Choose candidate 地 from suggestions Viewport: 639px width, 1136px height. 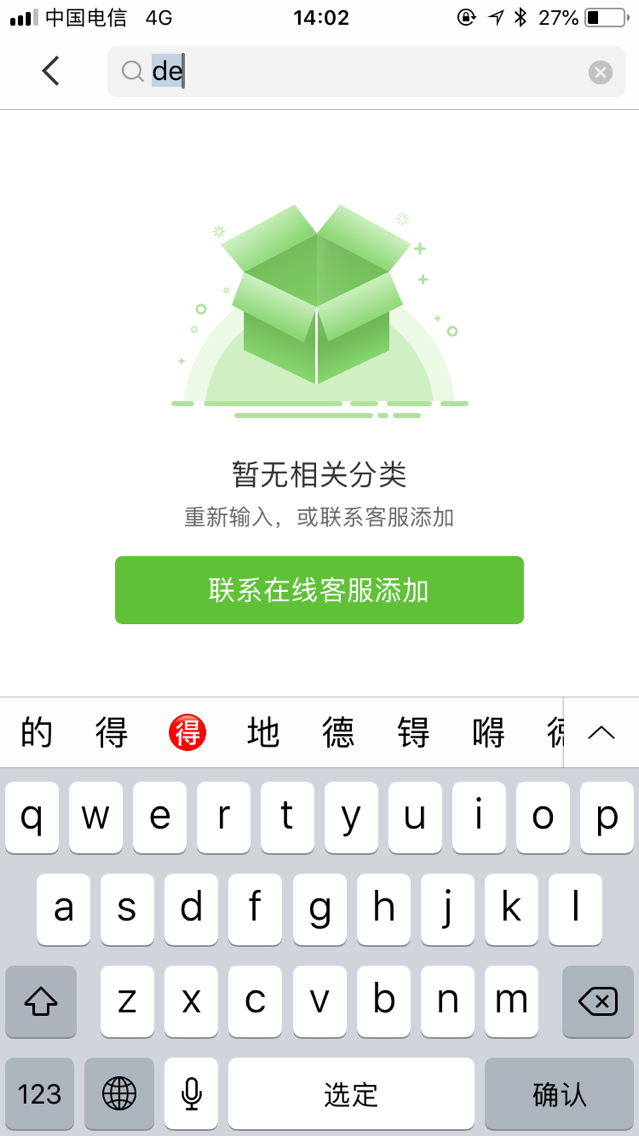click(263, 732)
